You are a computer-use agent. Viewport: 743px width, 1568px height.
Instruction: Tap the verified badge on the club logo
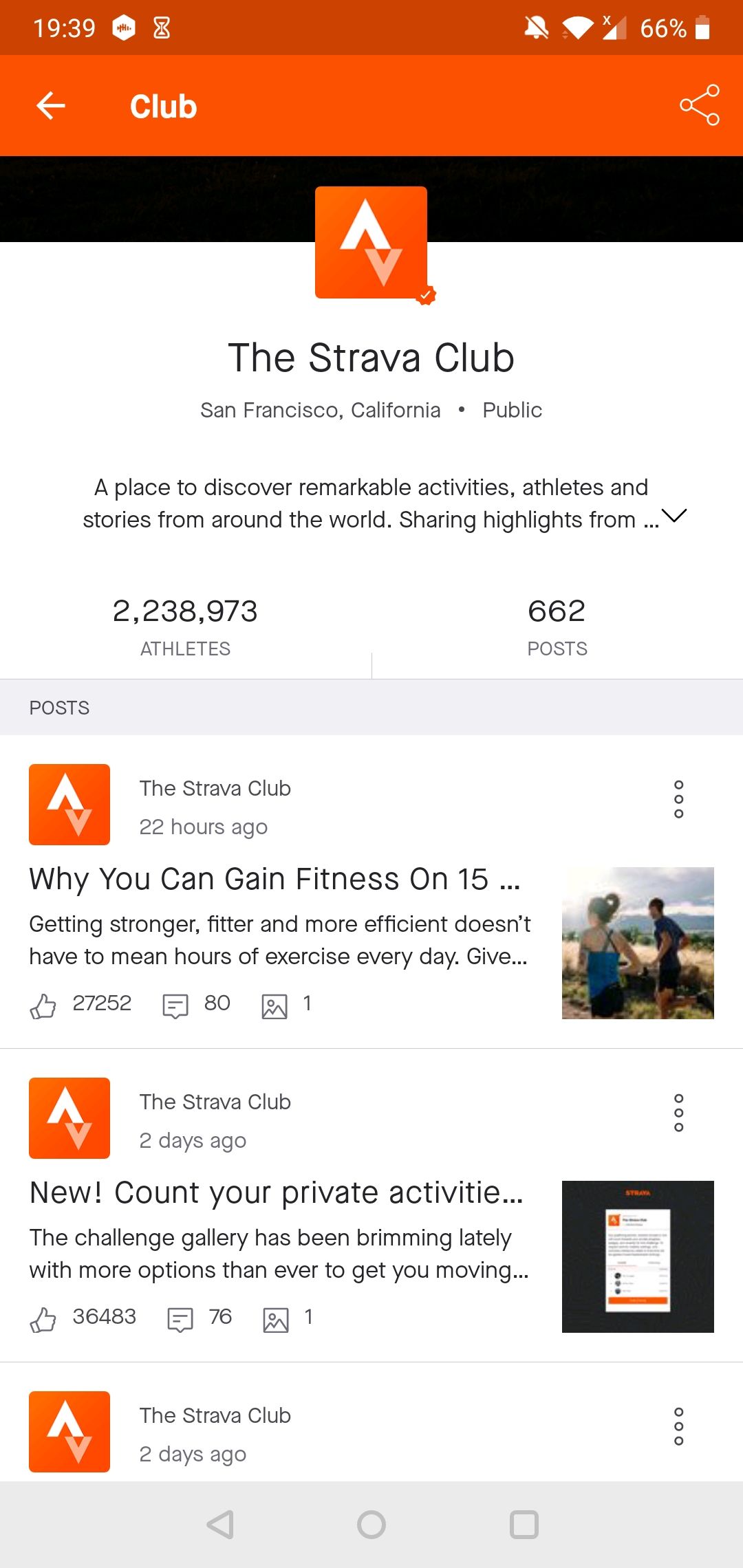tap(427, 294)
